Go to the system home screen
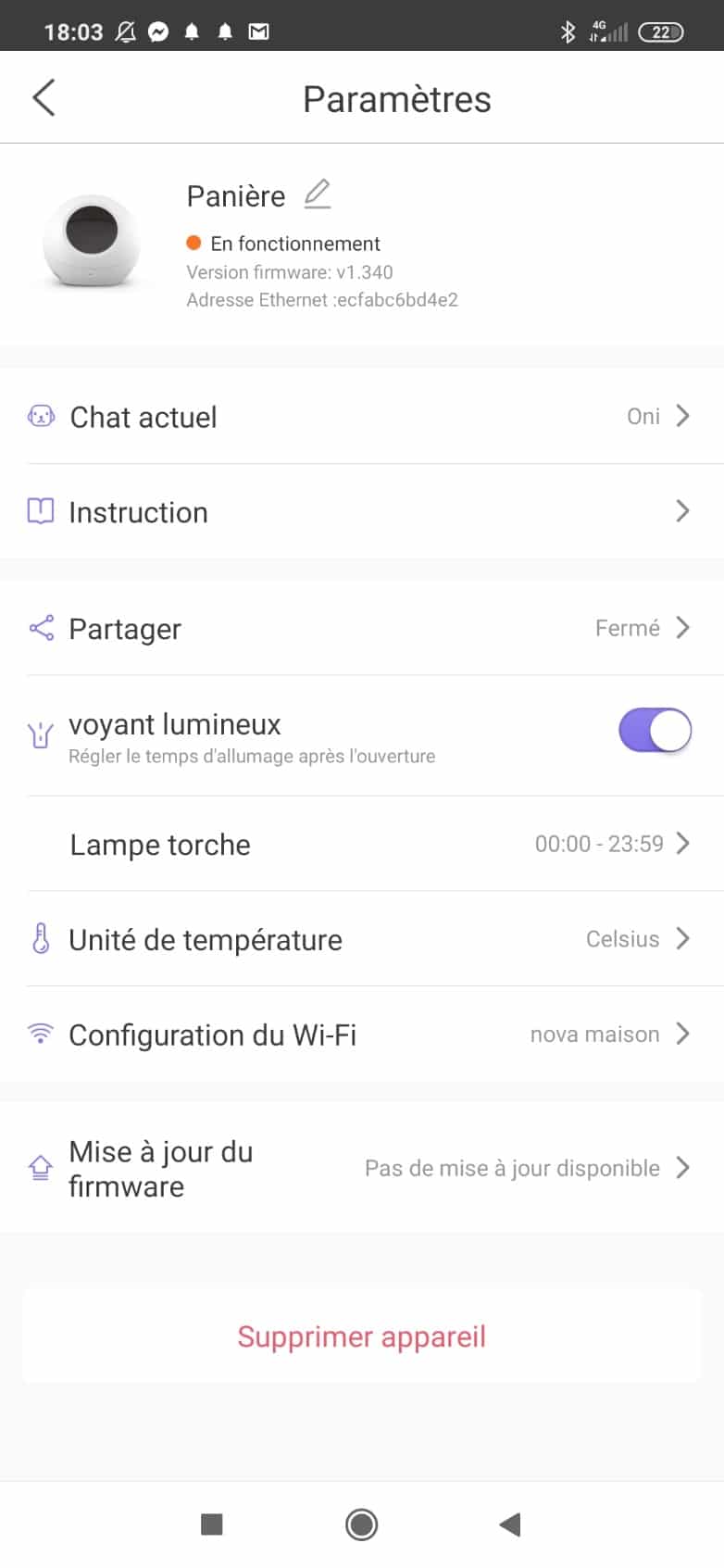Image resolution: width=724 pixels, height=1568 pixels. tap(361, 1524)
